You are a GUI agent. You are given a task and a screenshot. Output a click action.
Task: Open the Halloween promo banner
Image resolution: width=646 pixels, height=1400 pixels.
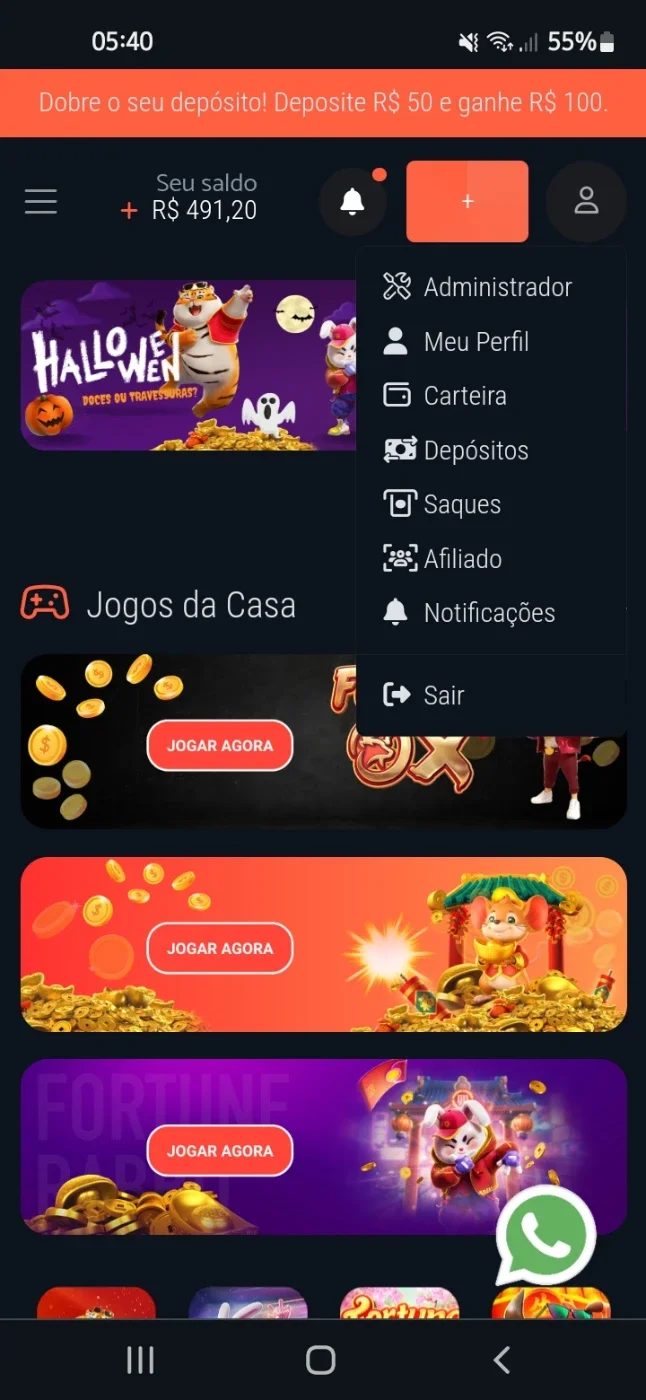pyautogui.click(x=188, y=365)
